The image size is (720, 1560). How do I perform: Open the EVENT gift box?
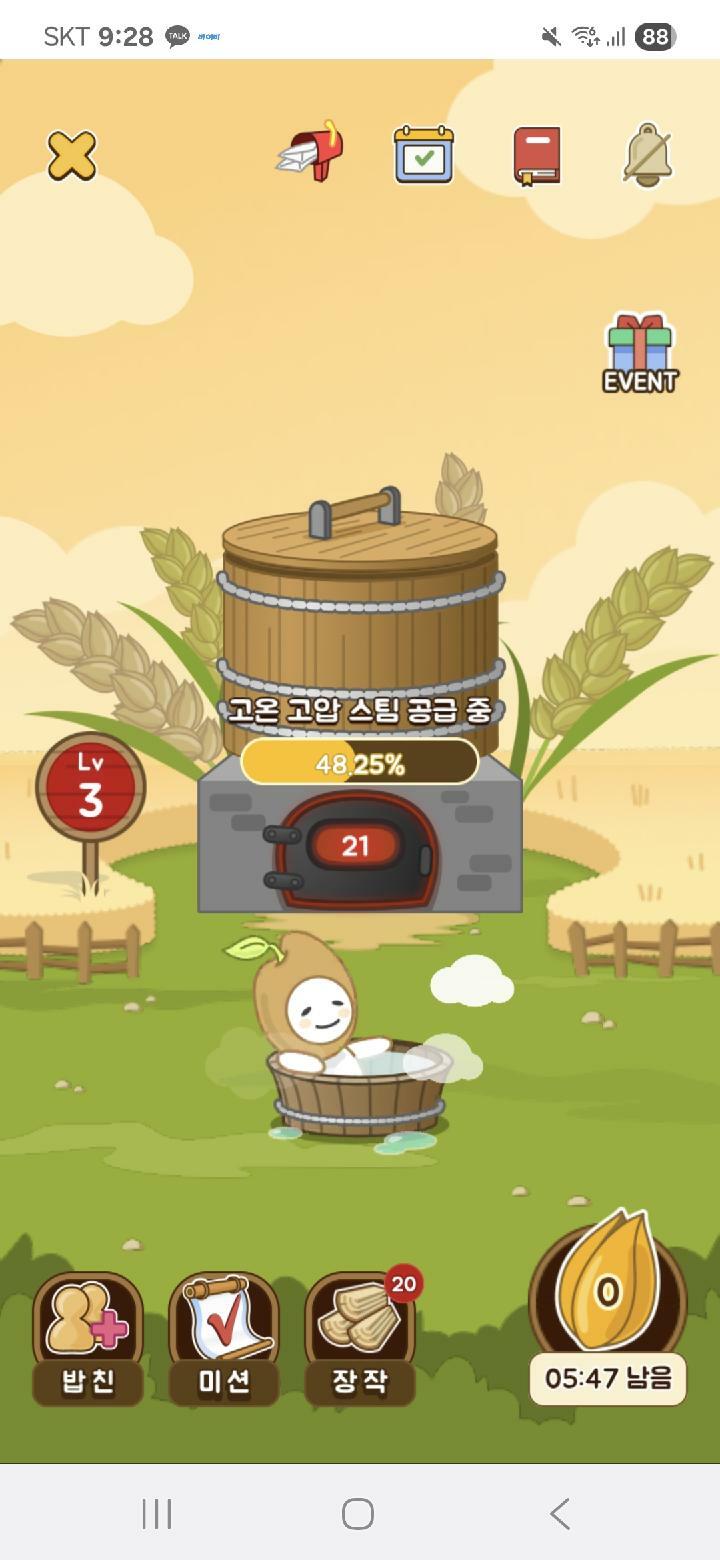[640, 354]
